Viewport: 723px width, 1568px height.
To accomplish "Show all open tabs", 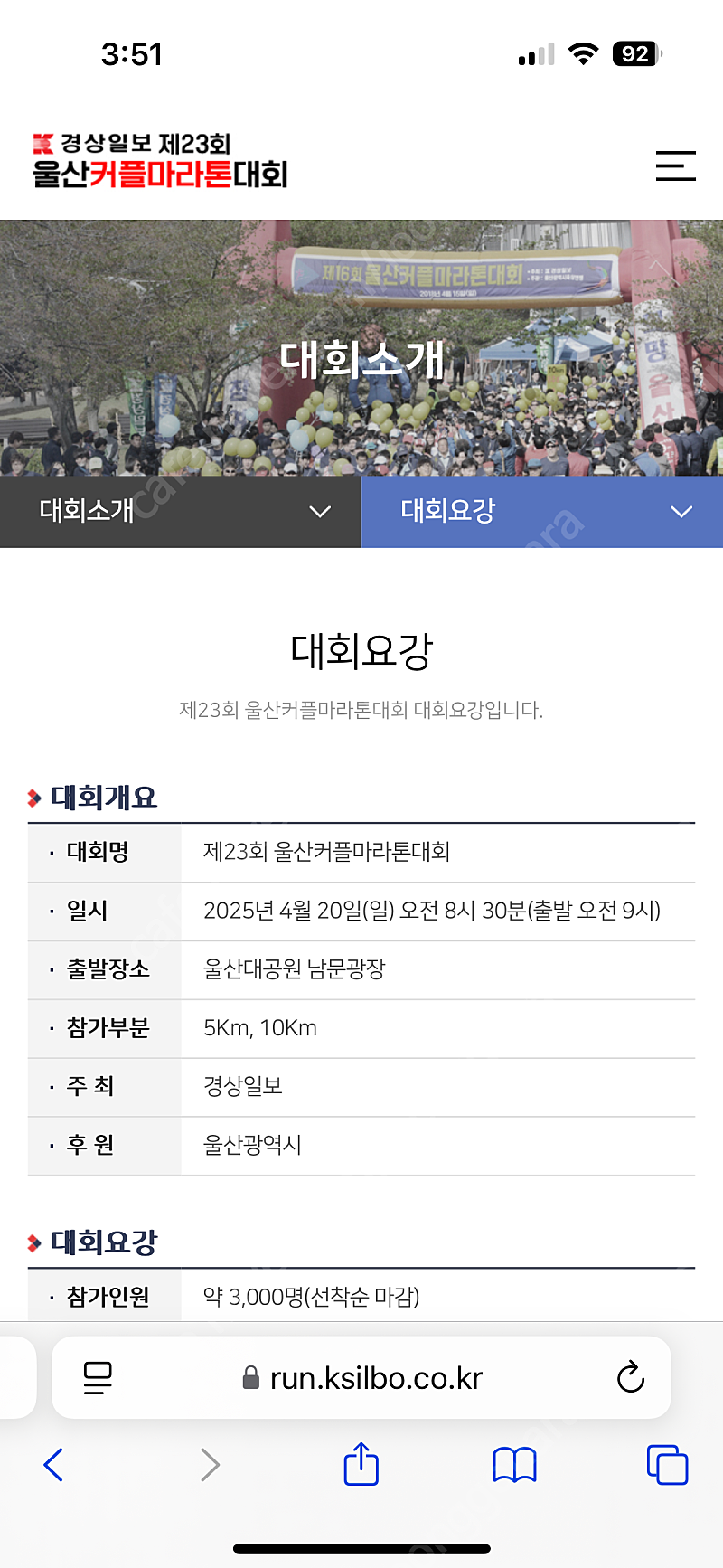I will (x=667, y=1465).
